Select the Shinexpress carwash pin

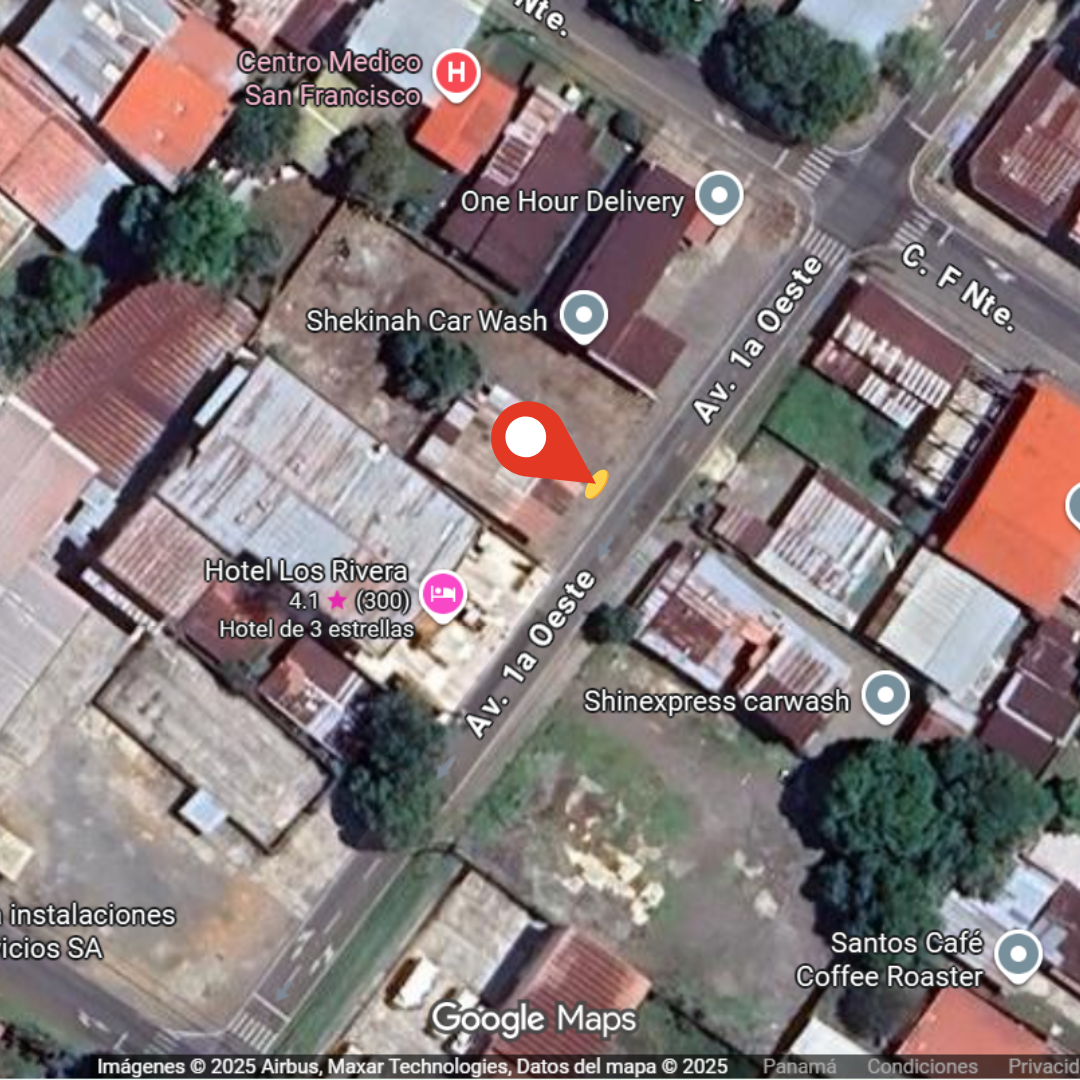coord(884,695)
